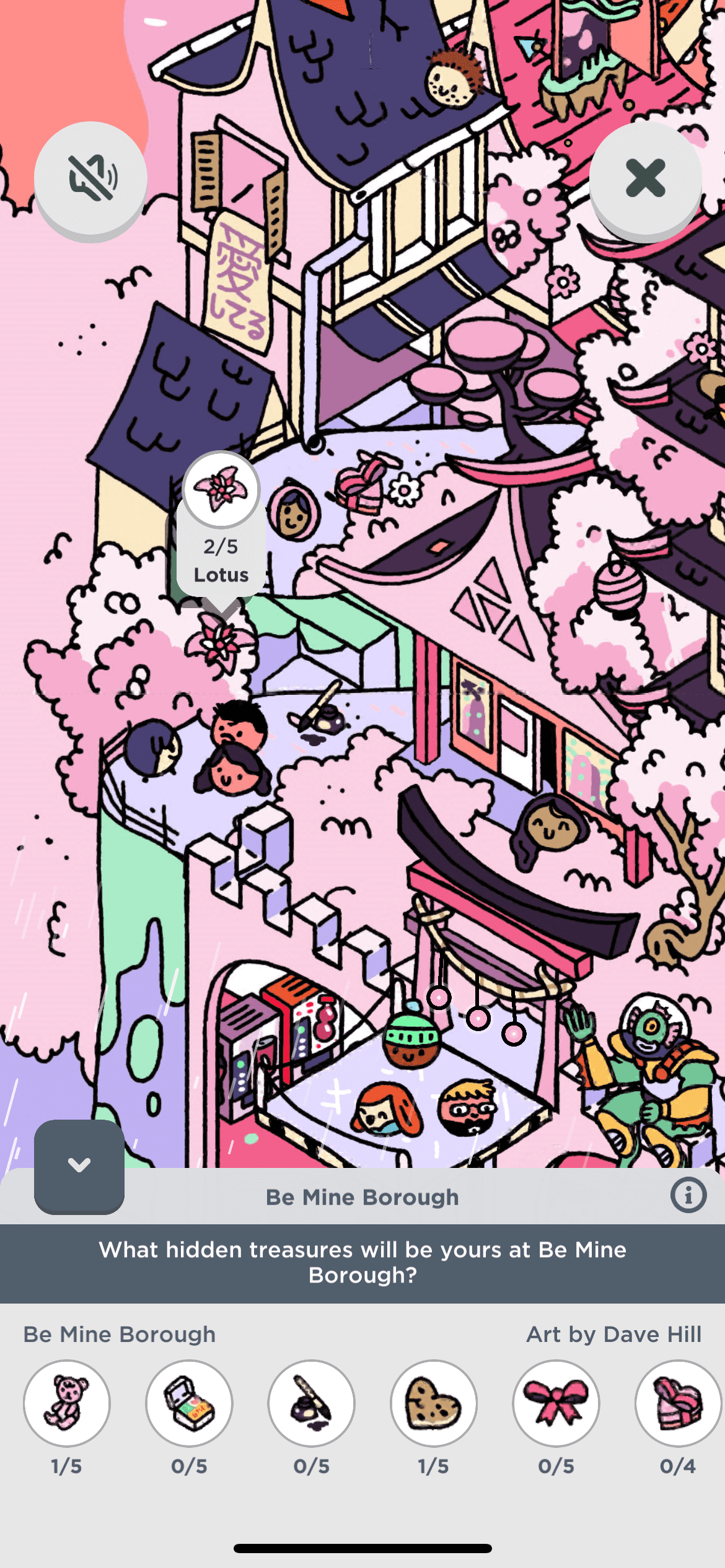Collapse the bottom panel with the chevron
The width and height of the screenshot is (725, 1568).
coord(79,1165)
